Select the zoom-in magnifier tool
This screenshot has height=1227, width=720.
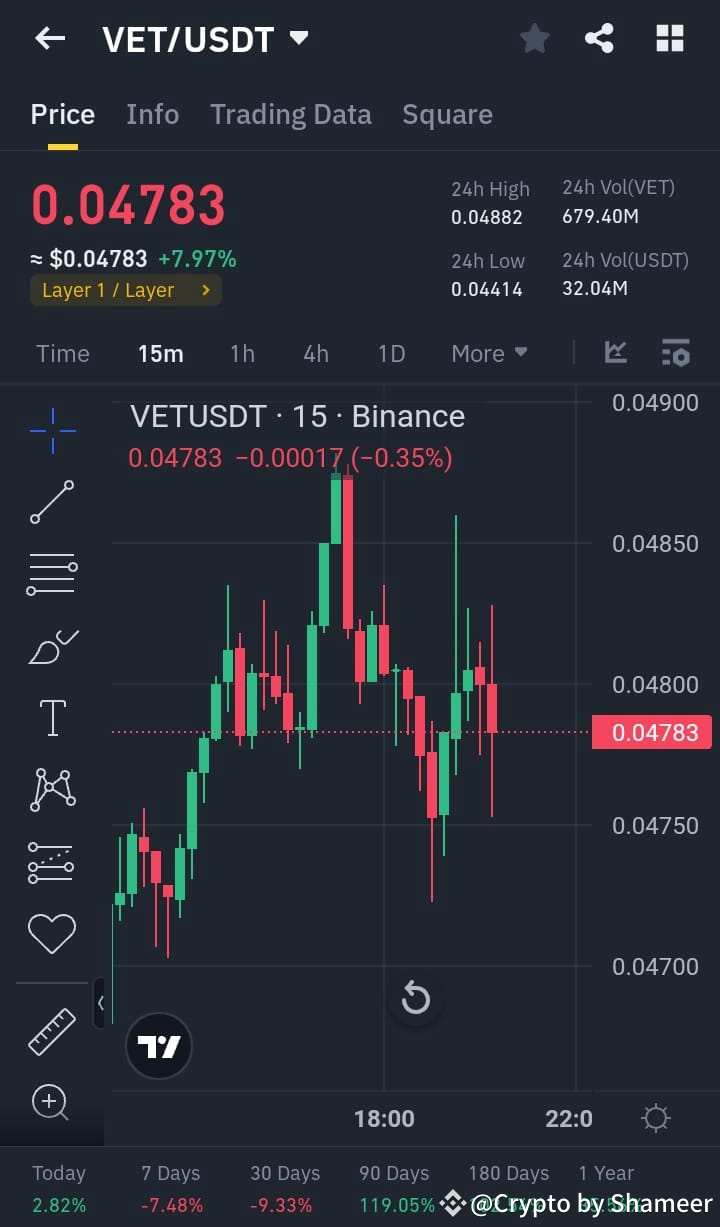click(x=52, y=1102)
